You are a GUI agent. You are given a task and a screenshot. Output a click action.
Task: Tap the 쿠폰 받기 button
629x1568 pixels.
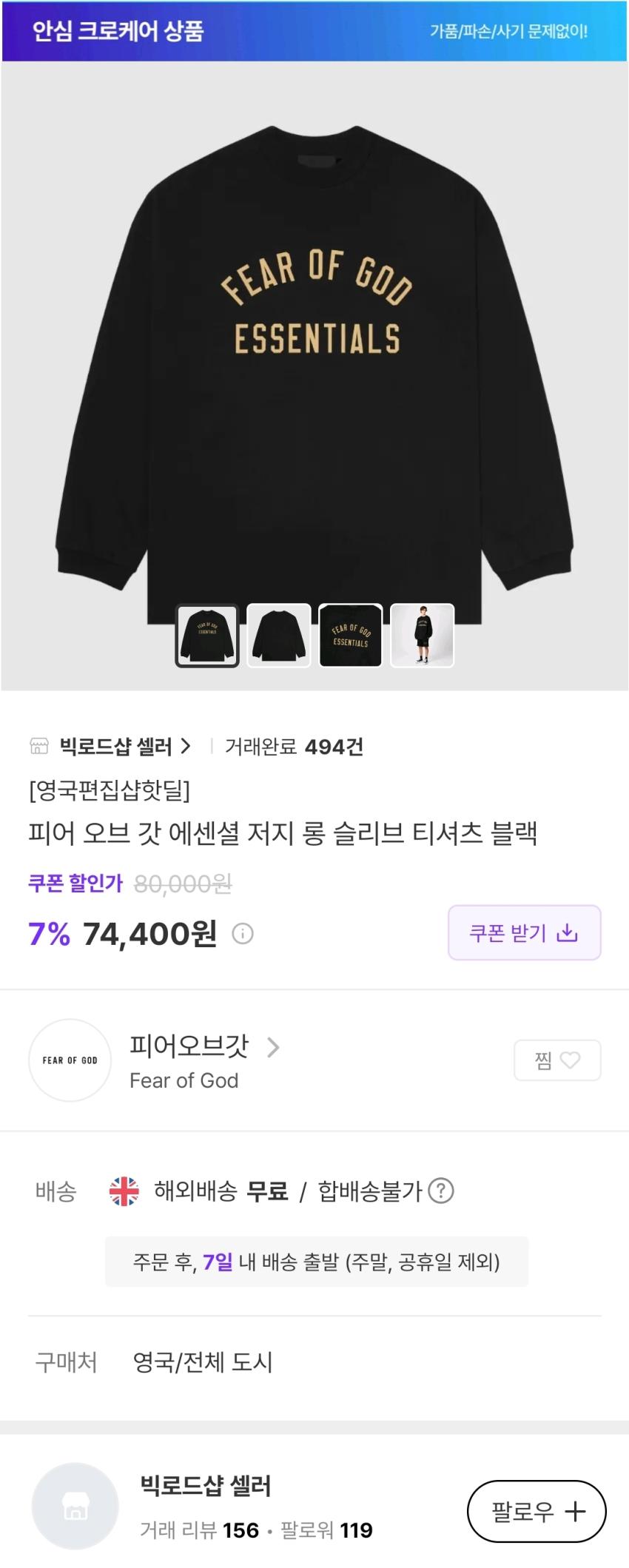point(524,932)
